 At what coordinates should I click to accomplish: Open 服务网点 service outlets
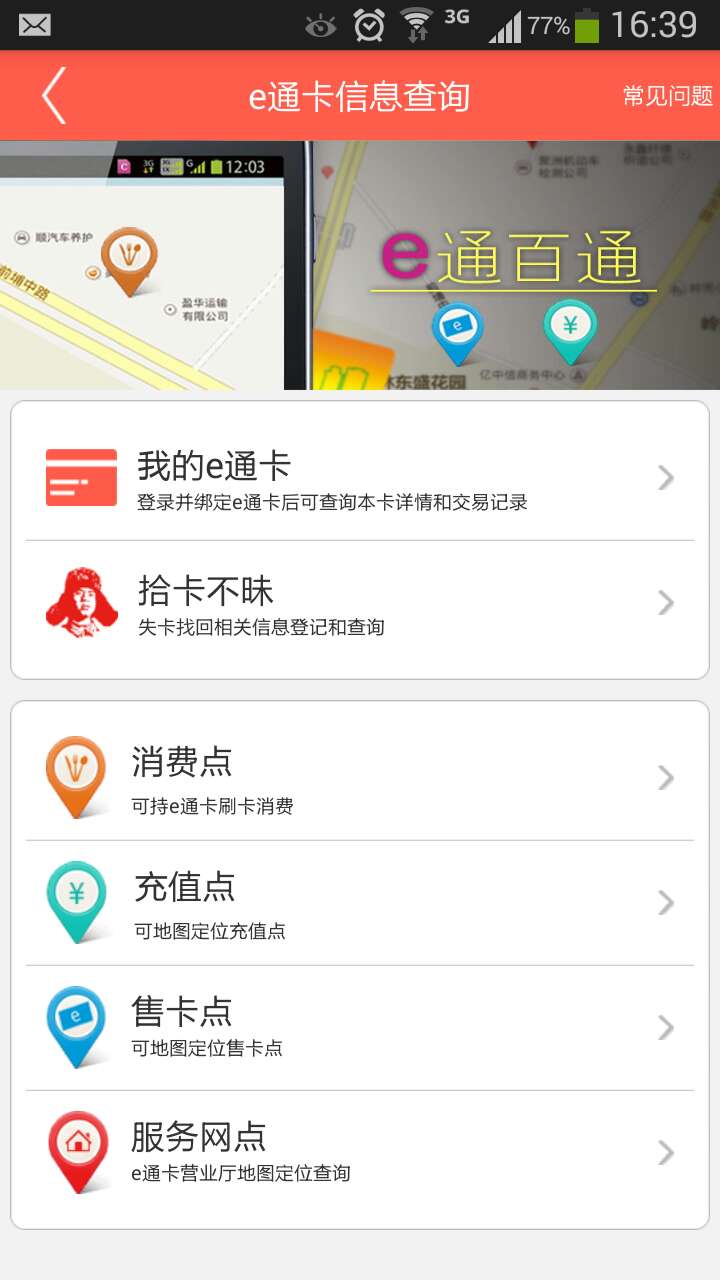click(x=360, y=1153)
